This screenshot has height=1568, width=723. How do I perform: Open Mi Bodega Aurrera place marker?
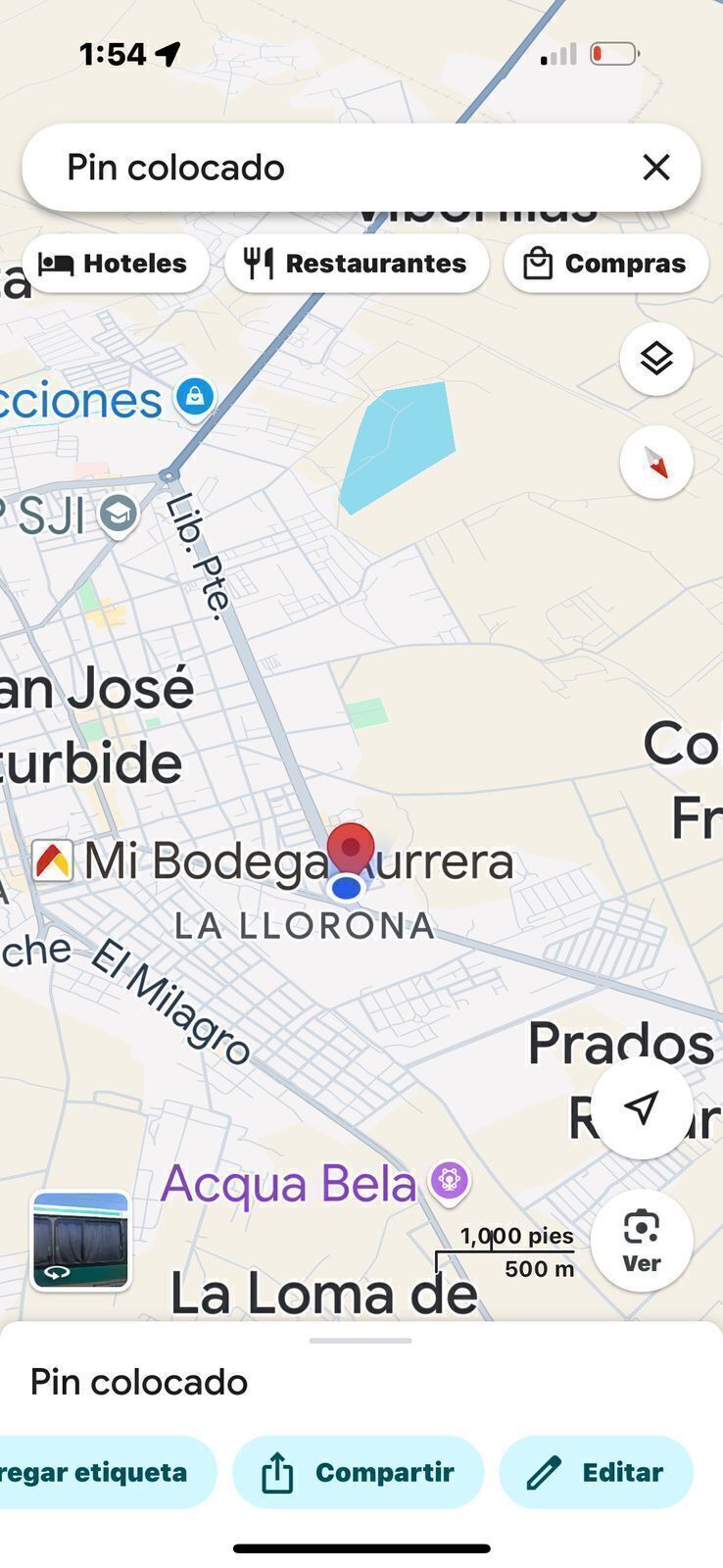pos(53,861)
